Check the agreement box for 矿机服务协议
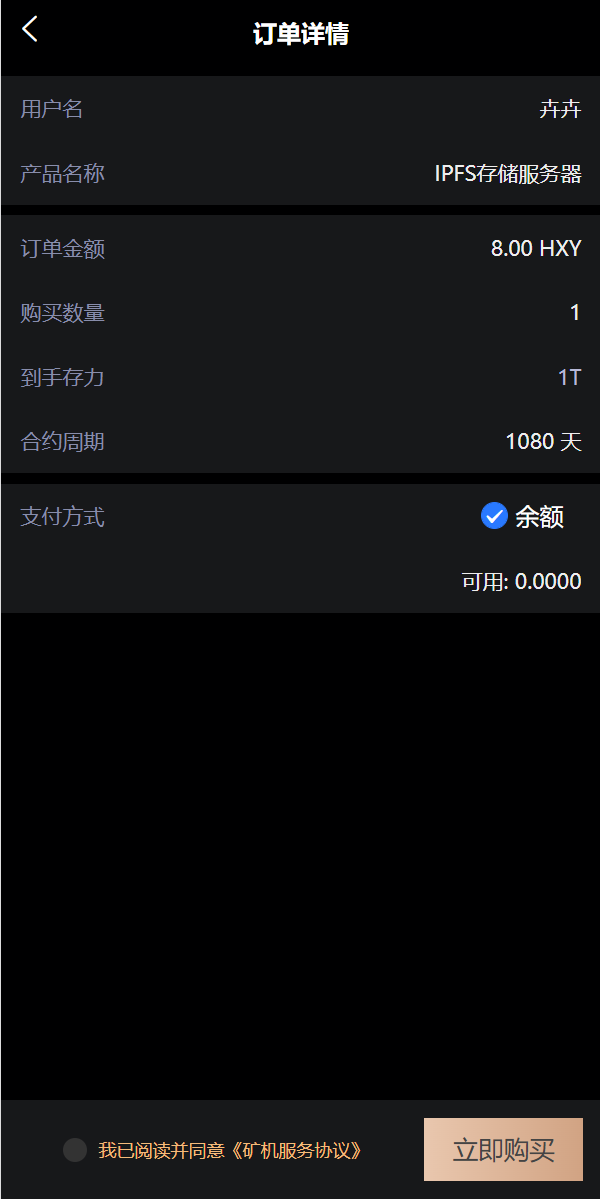 click(x=75, y=1150)
